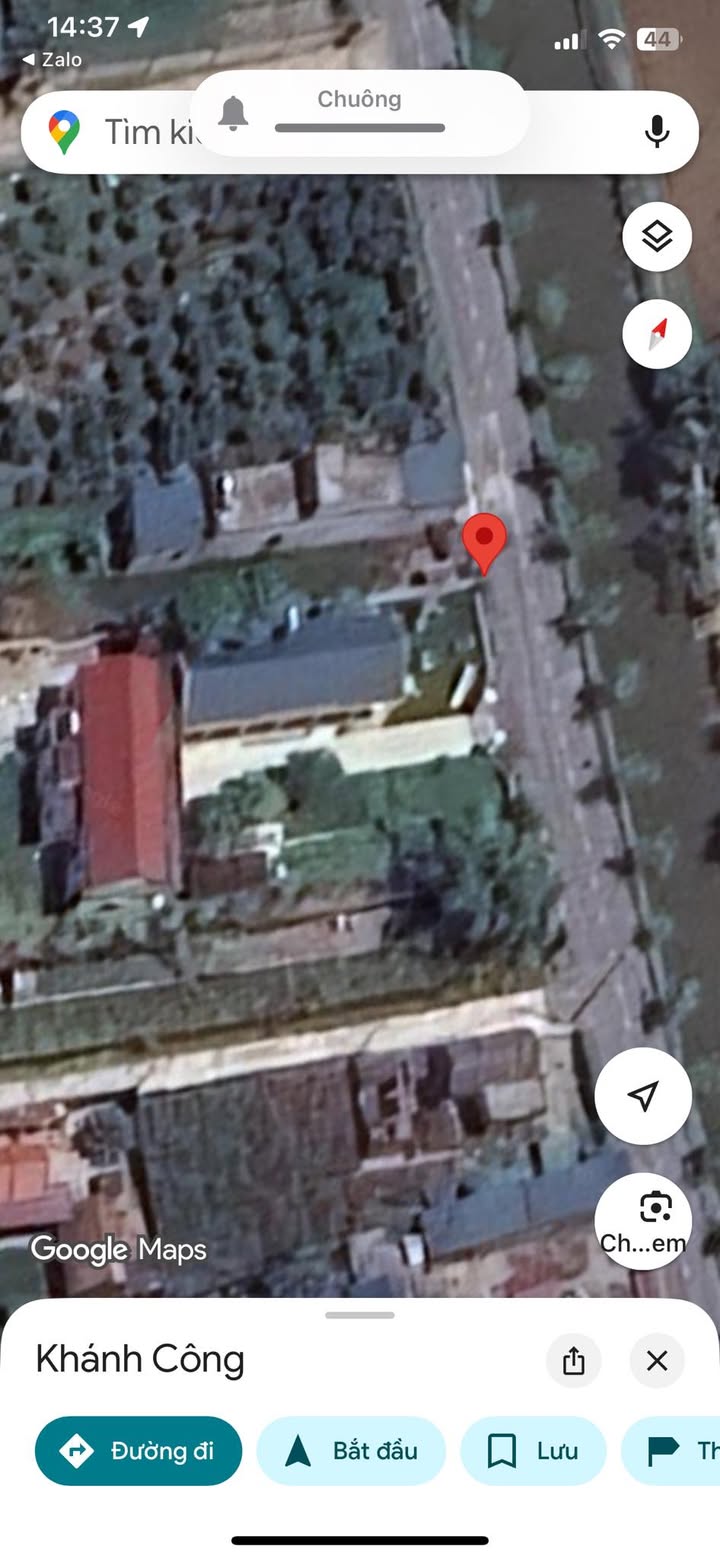Reset map orientation with the compass

(656, 334)
